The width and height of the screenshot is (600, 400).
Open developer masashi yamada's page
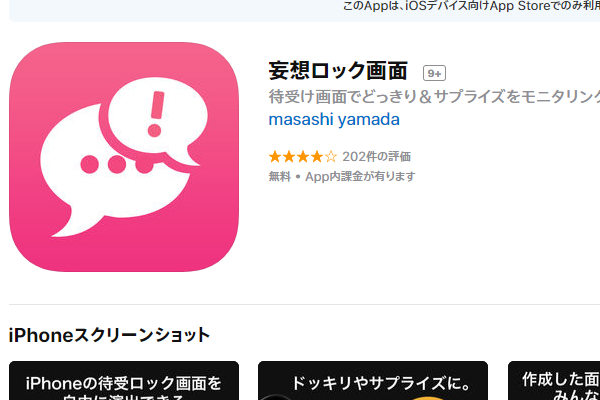(334, 120)
